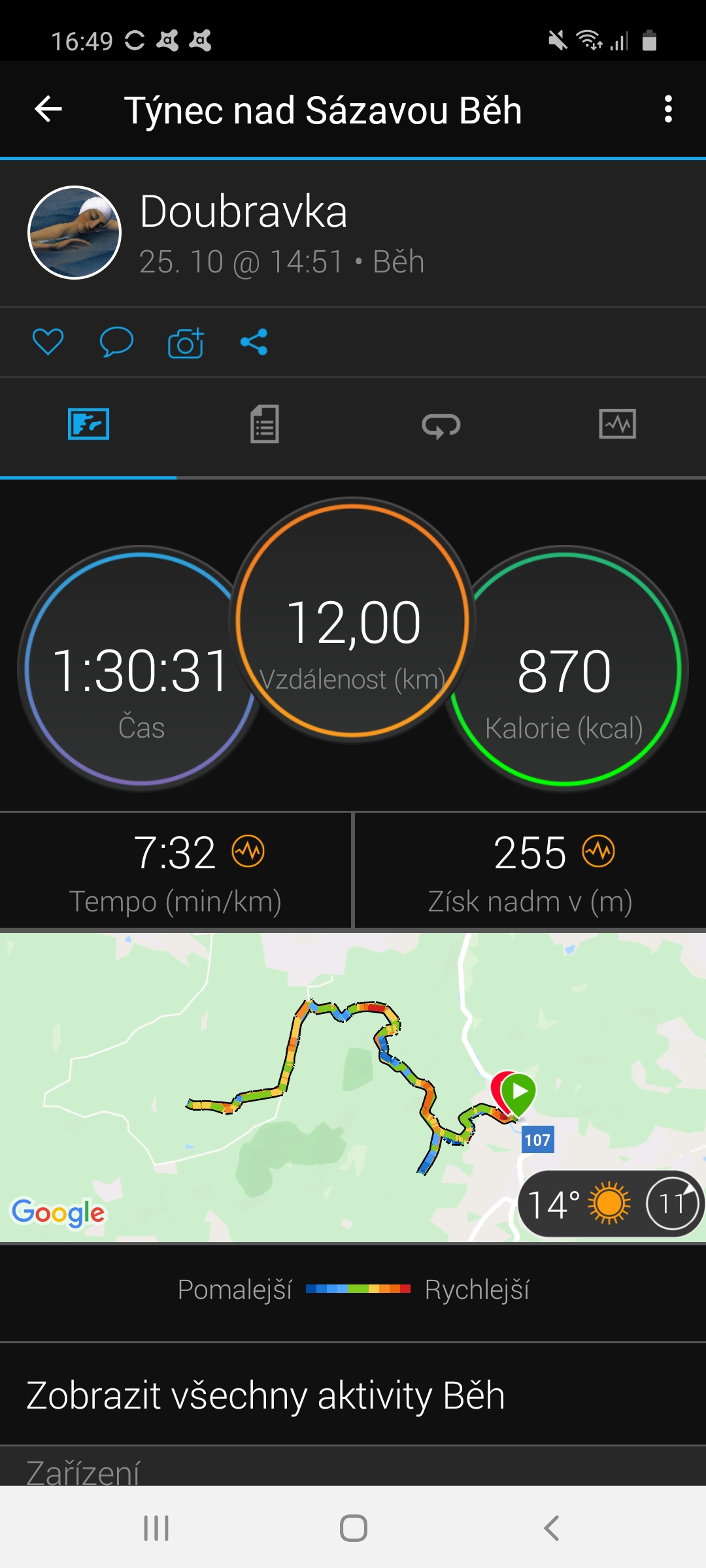Open the three-dot overflow menu

point(667,109)
